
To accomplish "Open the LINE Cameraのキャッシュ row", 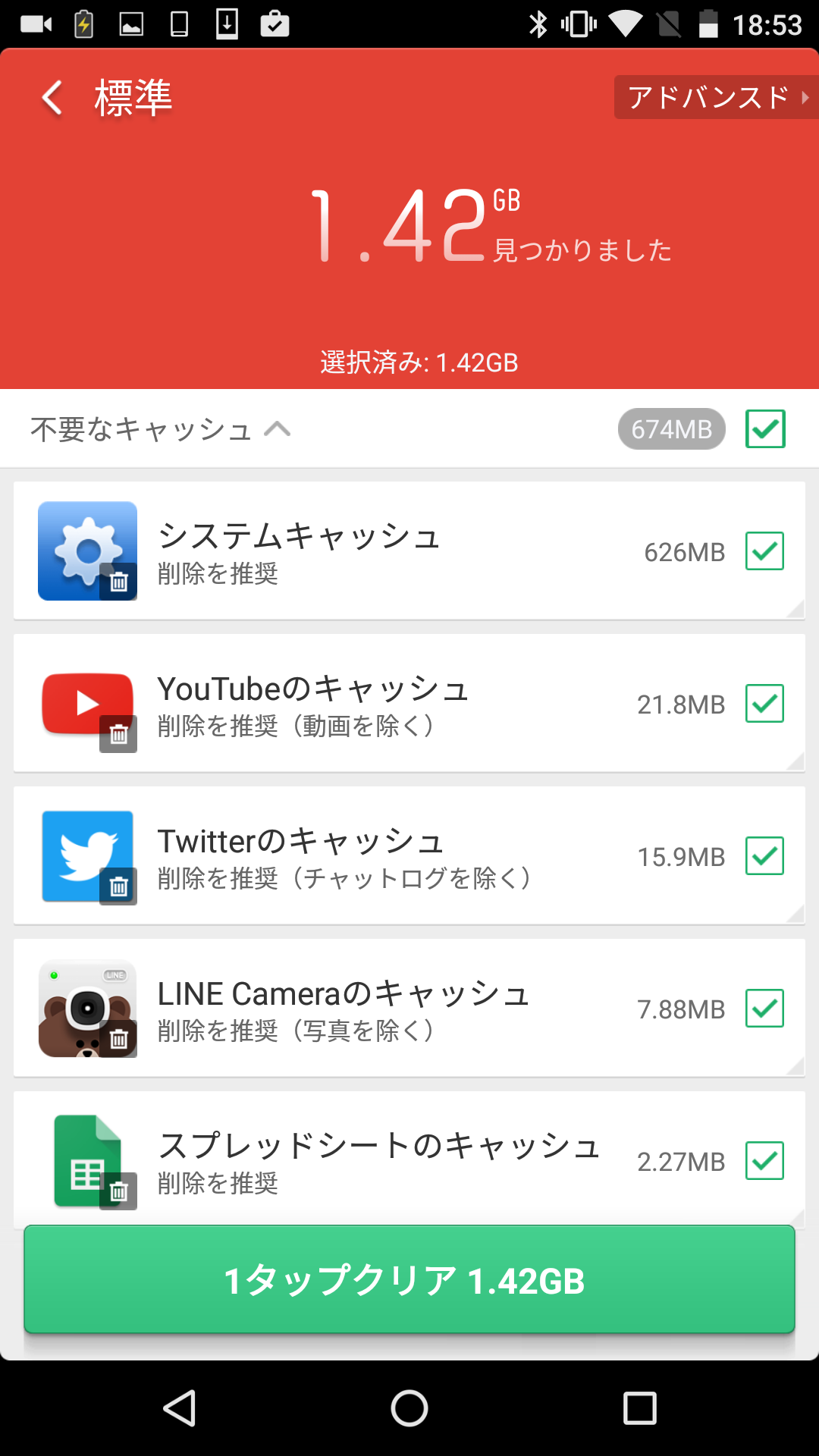I will tap(409, 1008).
